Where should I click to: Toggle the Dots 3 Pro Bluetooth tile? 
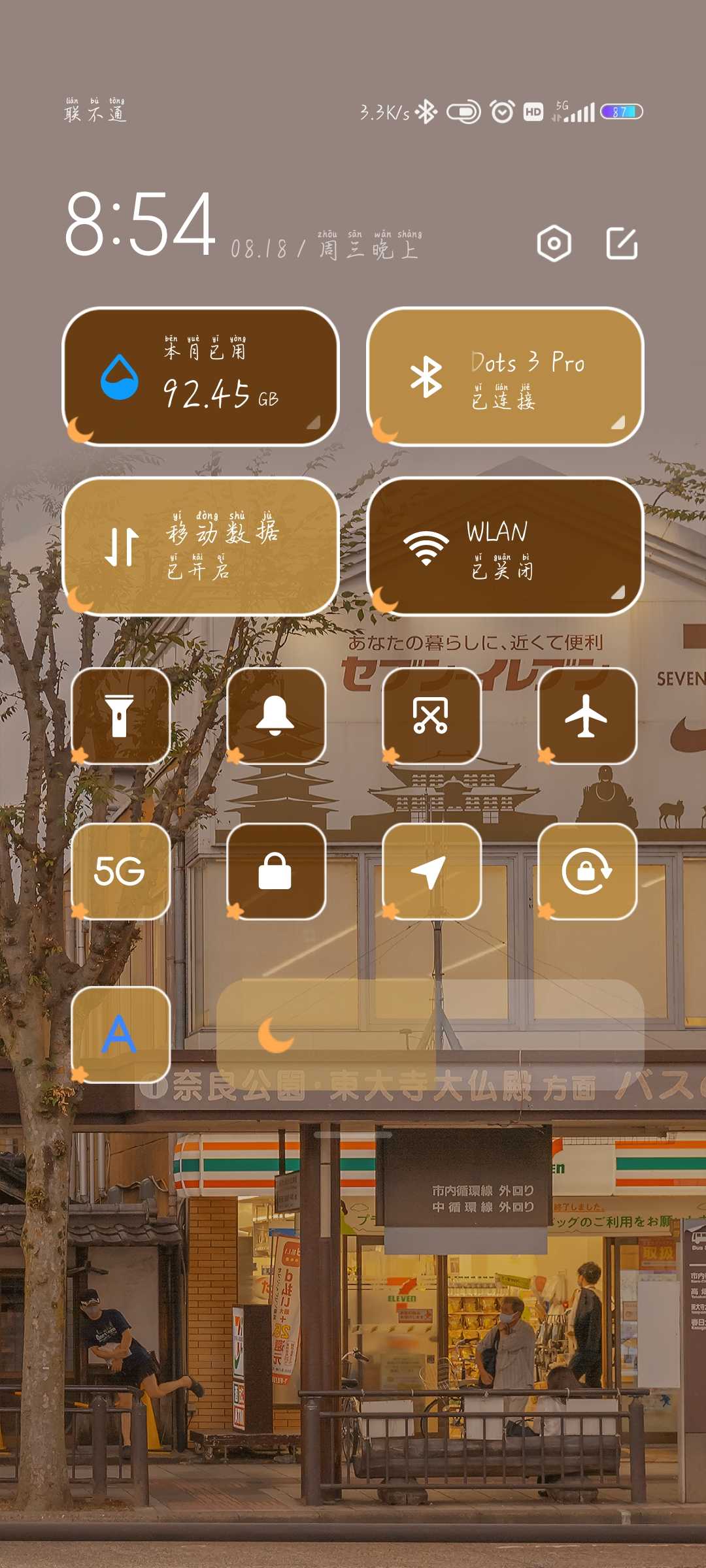click(x=505, y=376)
